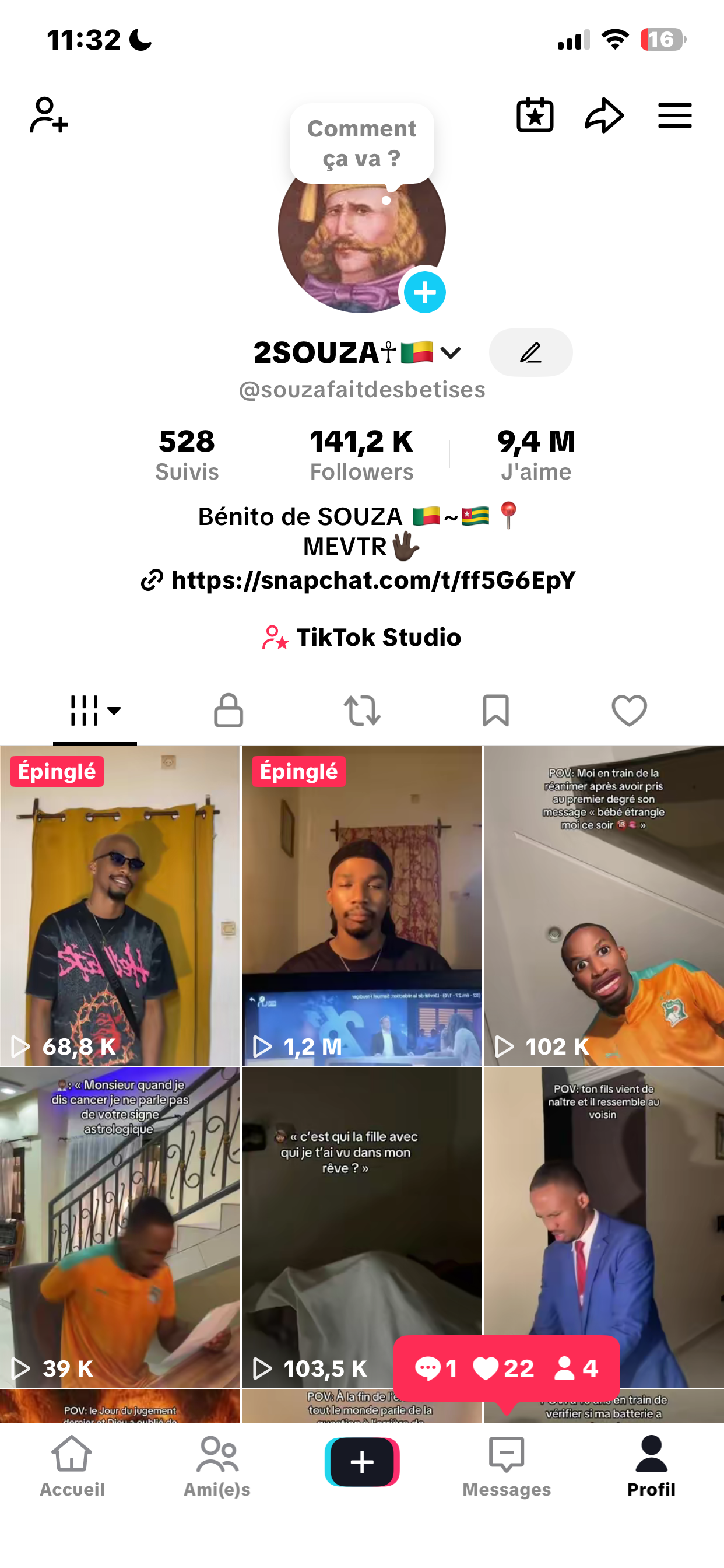Switch to the bookmarked favorites tab
The image size is (724, 1568).
point(495,710)
